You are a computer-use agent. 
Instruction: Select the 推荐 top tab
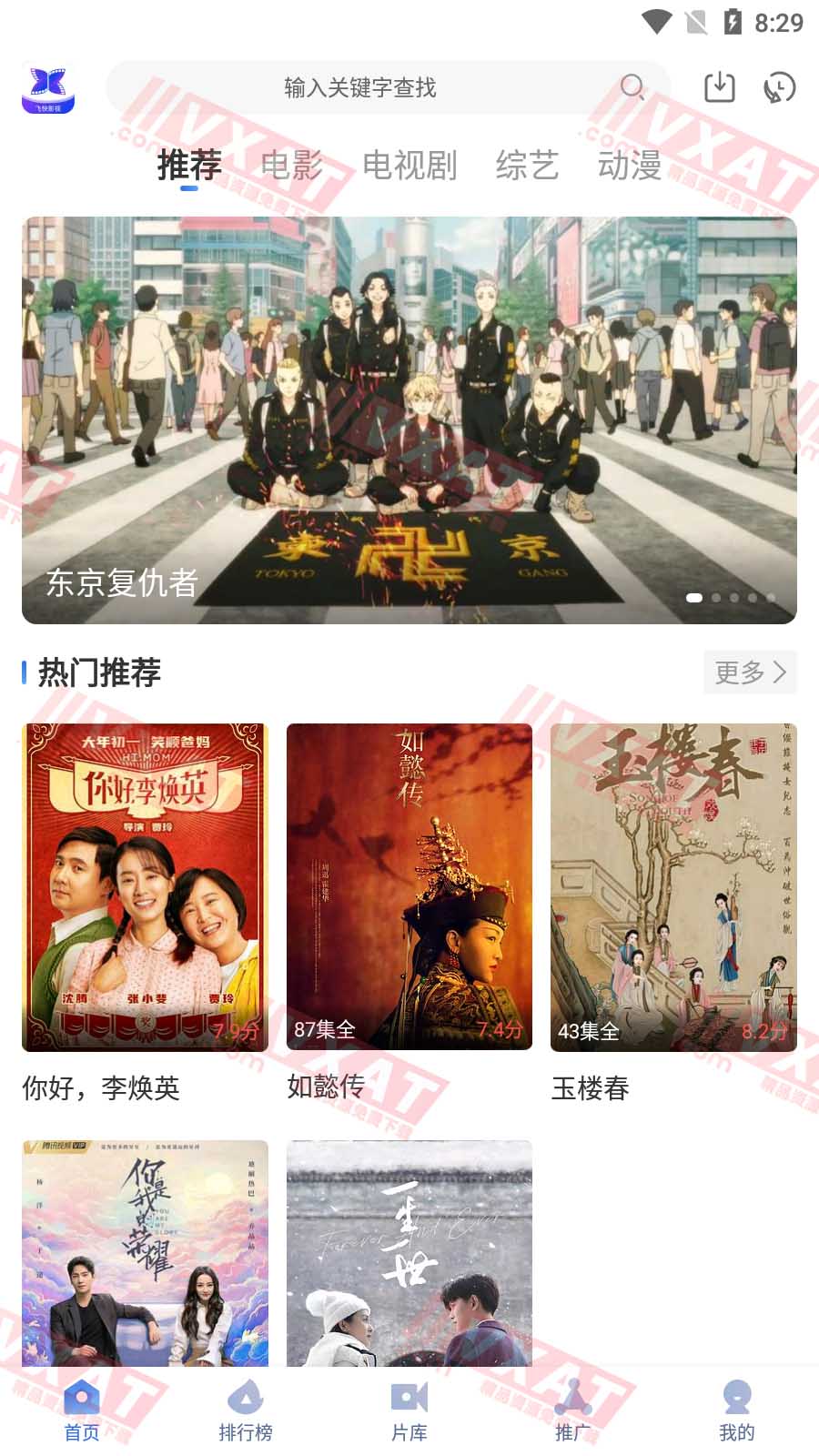pyautogui.click(x=189, y=166)
